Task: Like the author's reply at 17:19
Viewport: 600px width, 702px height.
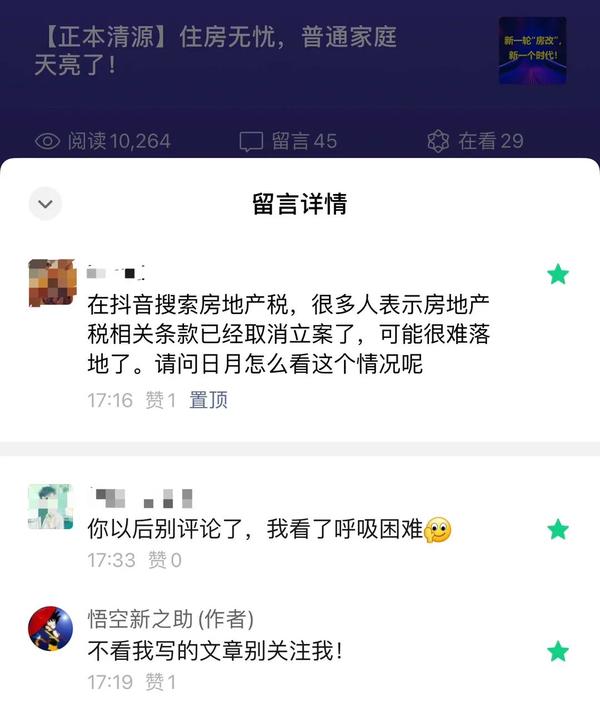Action: pyautogui.click(x=160, y=682)
